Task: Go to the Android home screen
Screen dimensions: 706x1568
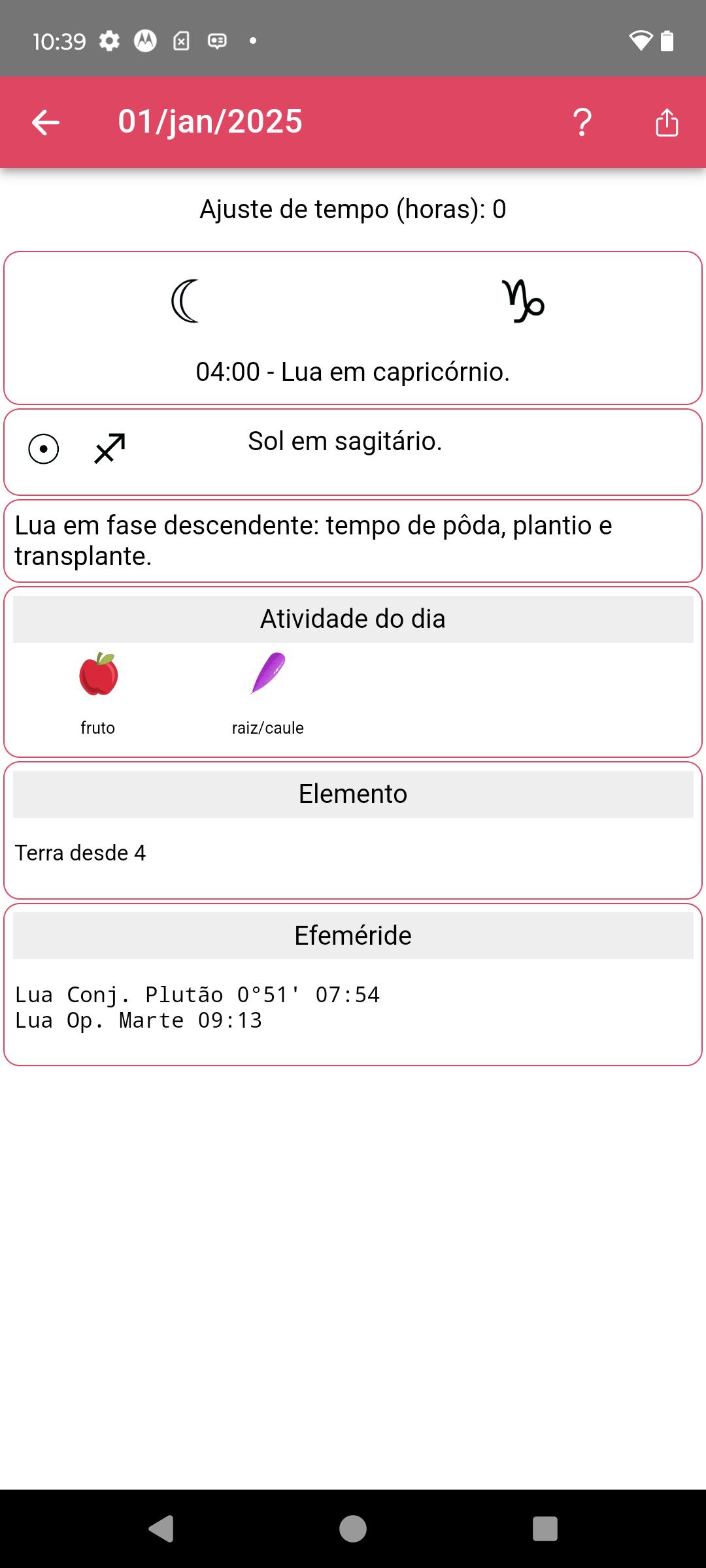Action: 353,1529
